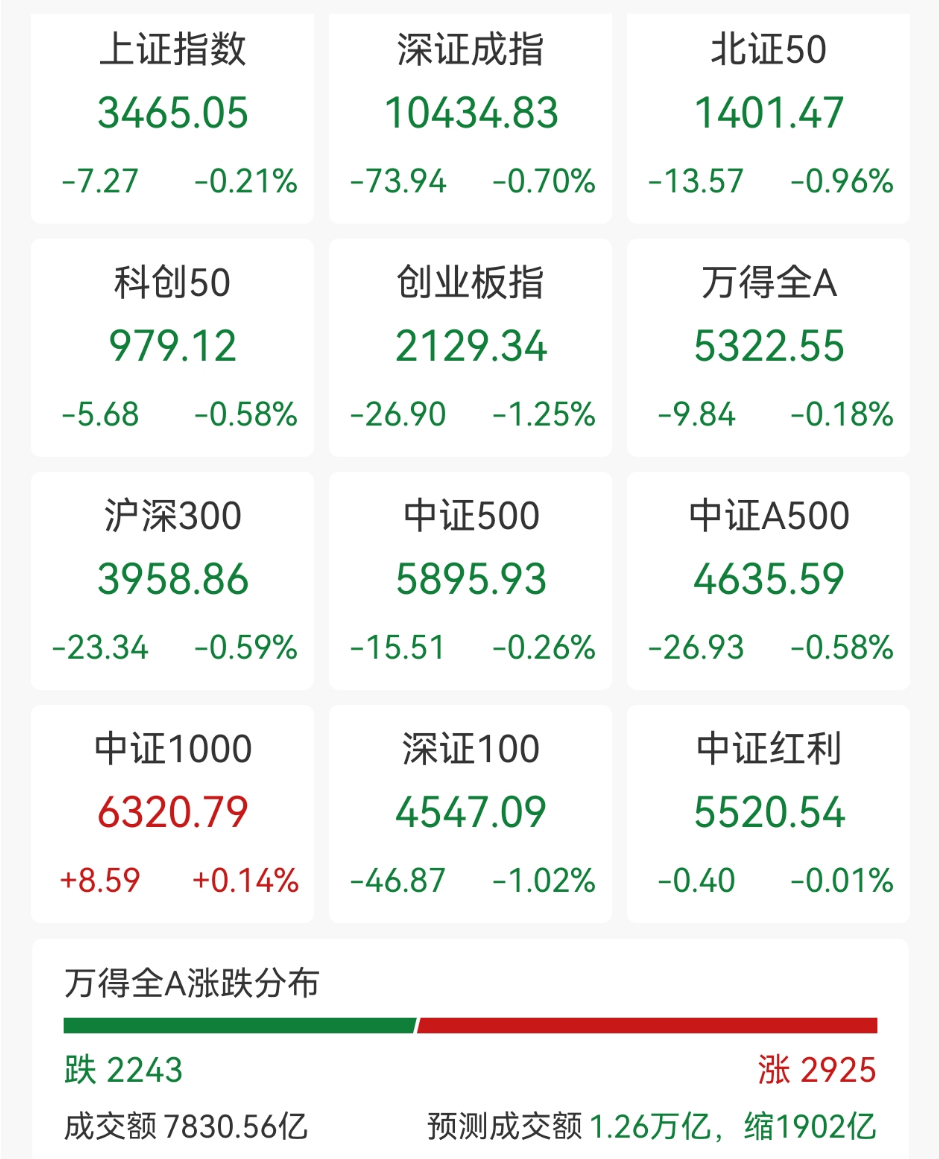
Task: Select the 中证500 index card
Action: [470, 580]
